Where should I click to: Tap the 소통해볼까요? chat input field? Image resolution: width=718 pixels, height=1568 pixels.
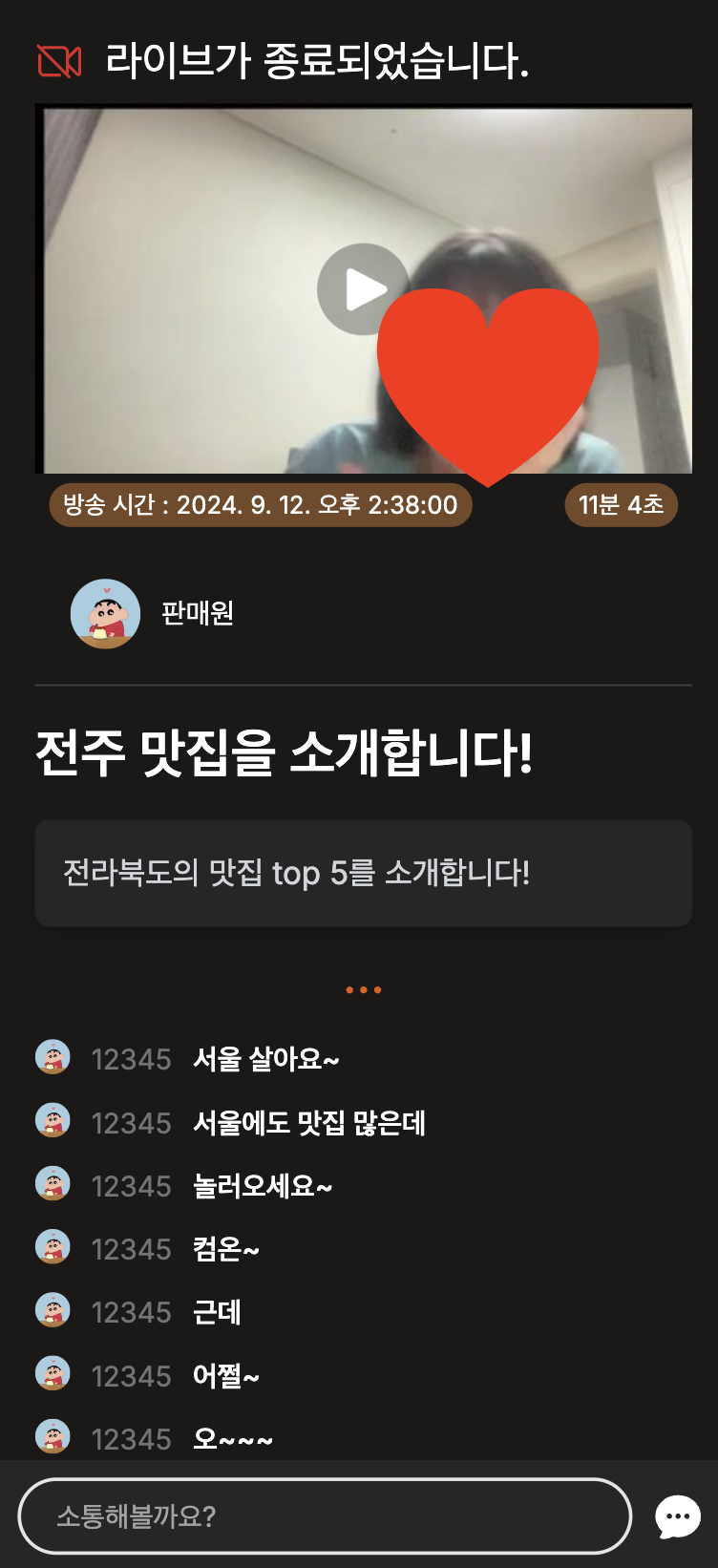click(325, 1515)
